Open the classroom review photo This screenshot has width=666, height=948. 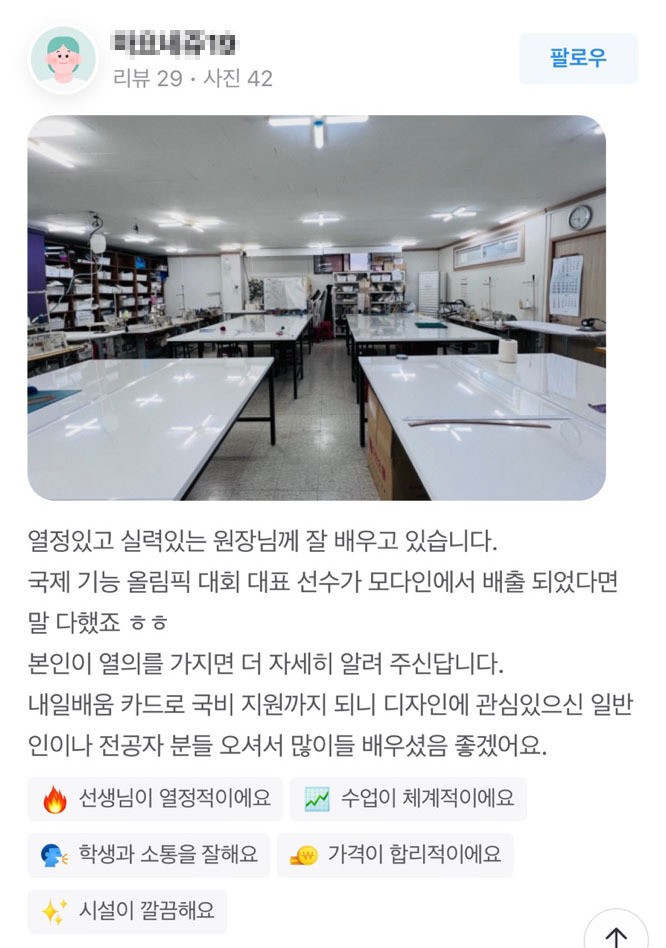(x=316, y=308)
